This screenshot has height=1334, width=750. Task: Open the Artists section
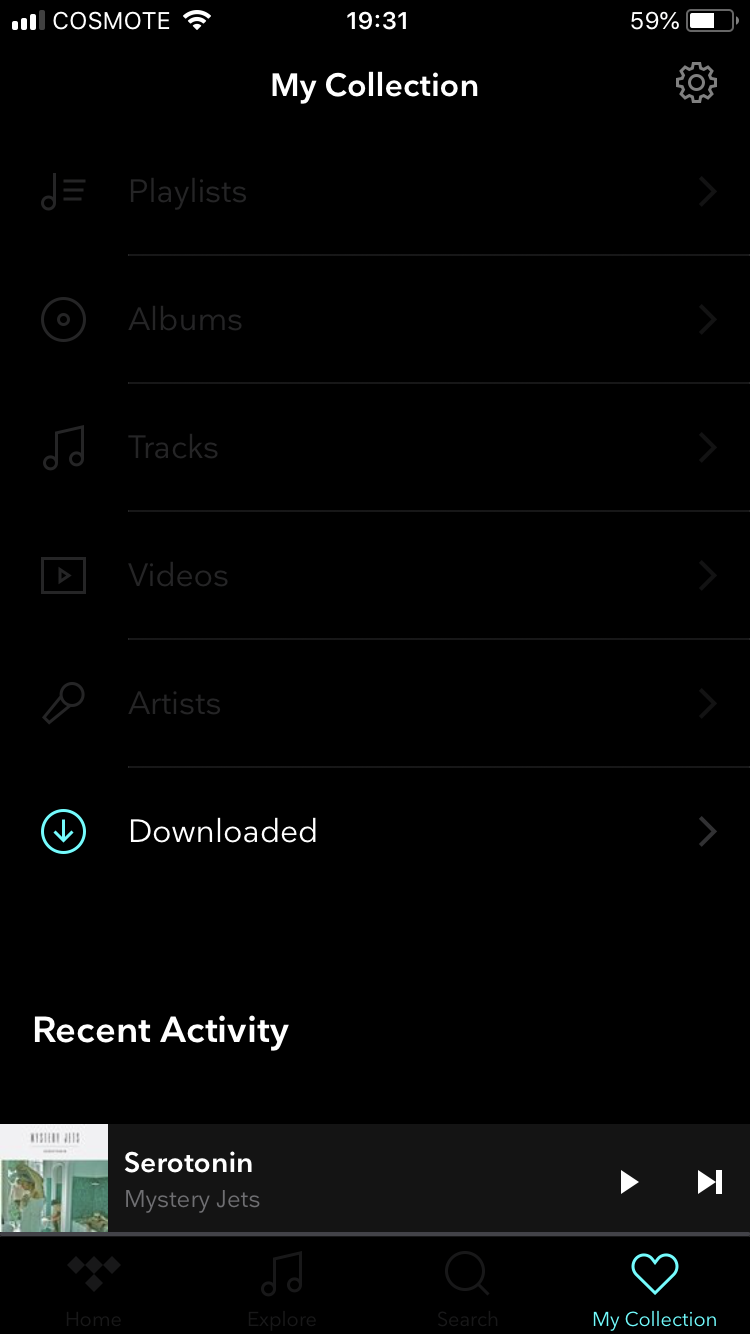[375, 704]
